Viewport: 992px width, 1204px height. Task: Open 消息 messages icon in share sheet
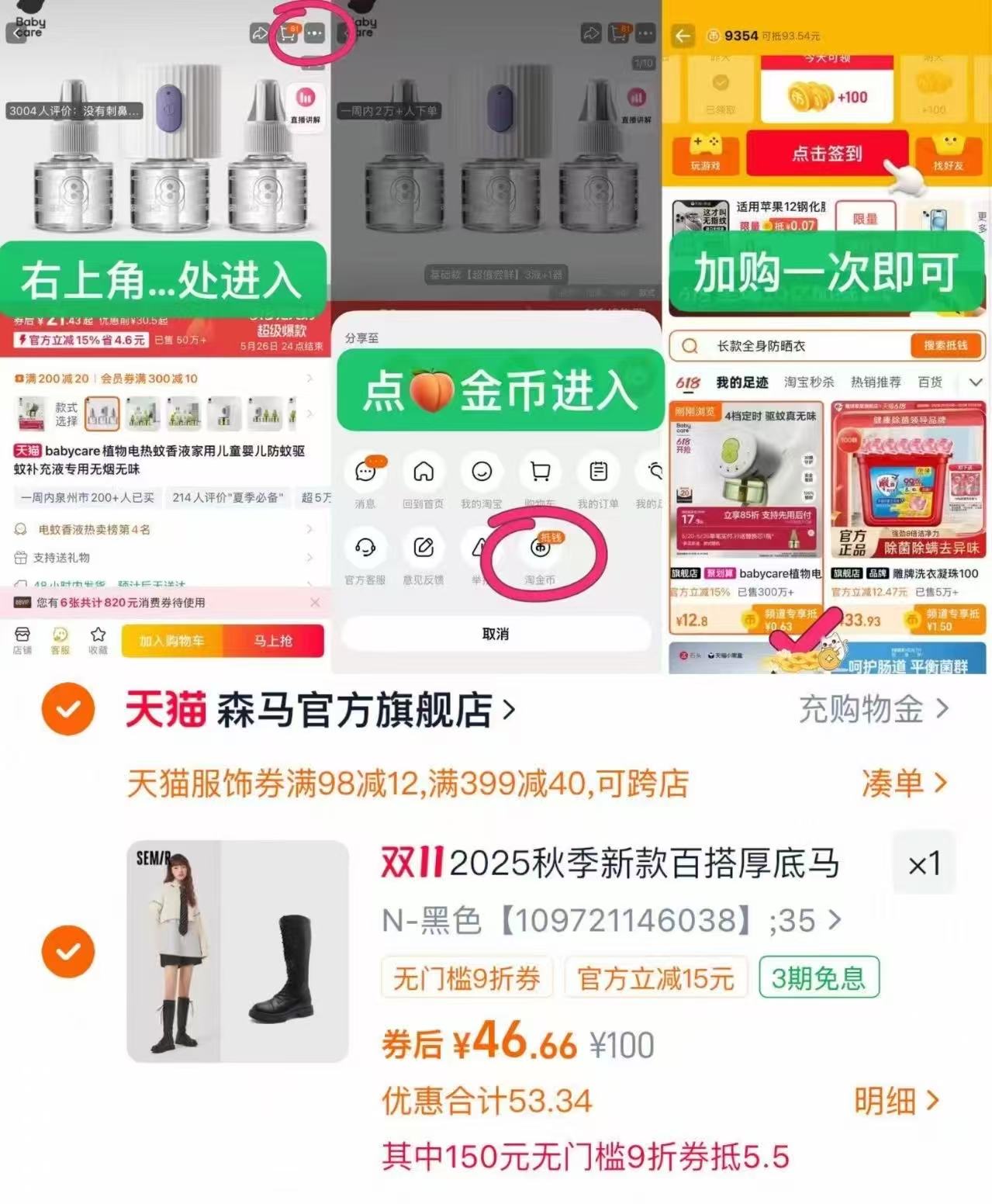pyautogui.click(x=366, y=472)
